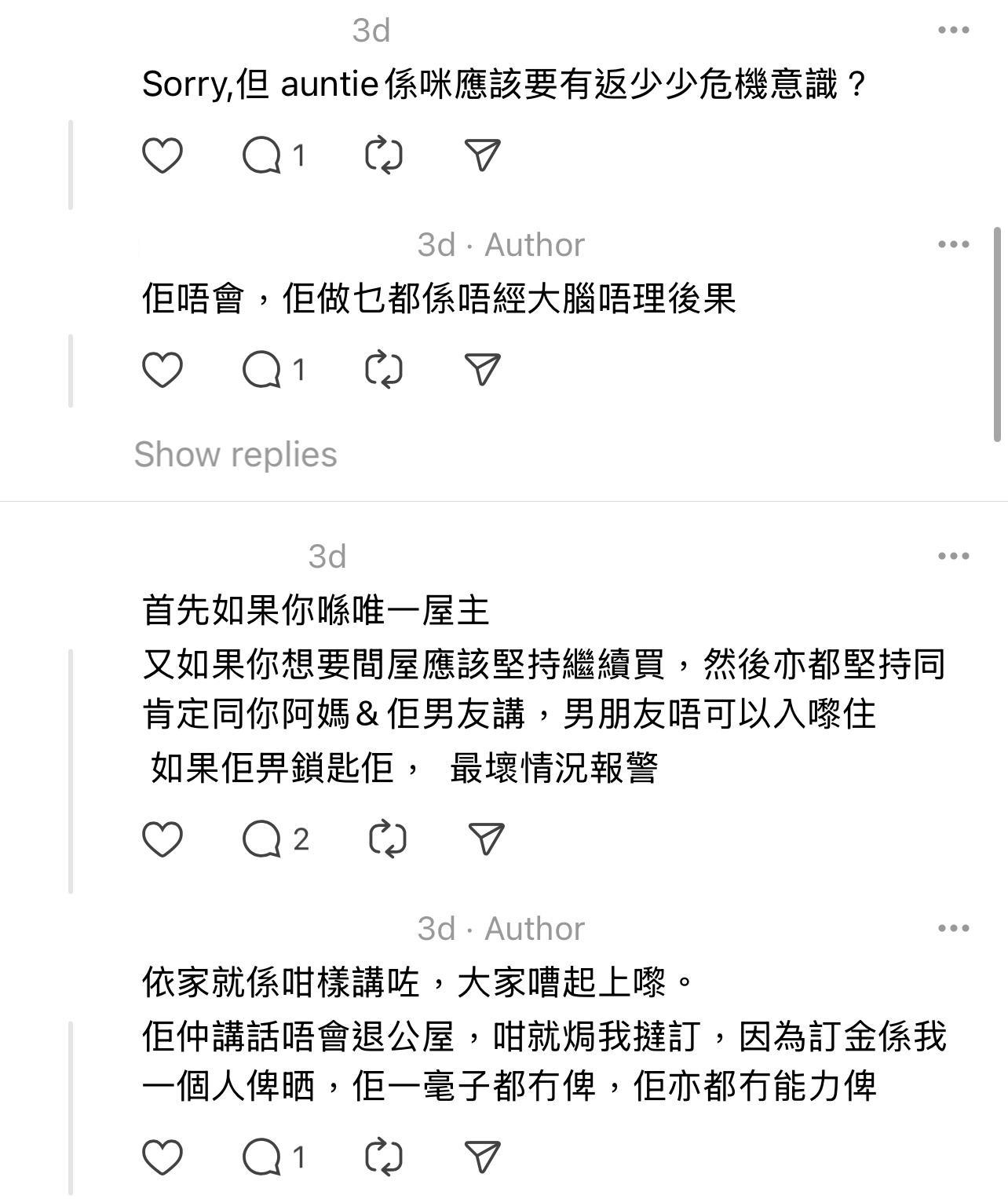Like the comment starting '首先如果你喺唯一屋主'

tap(163, 839)
